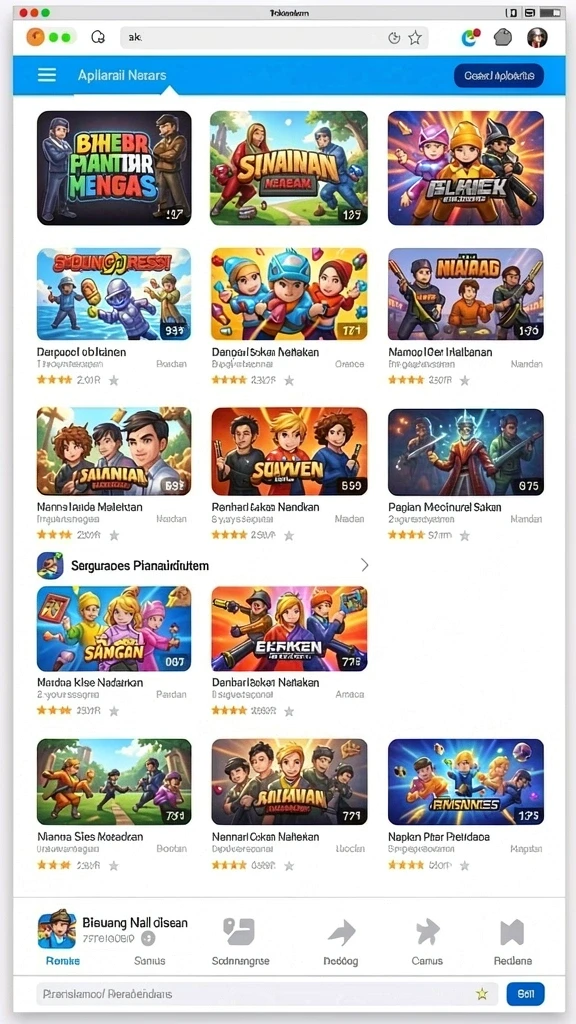Tap the bottom text input field
576x1024 pixels.
point(266,994)
